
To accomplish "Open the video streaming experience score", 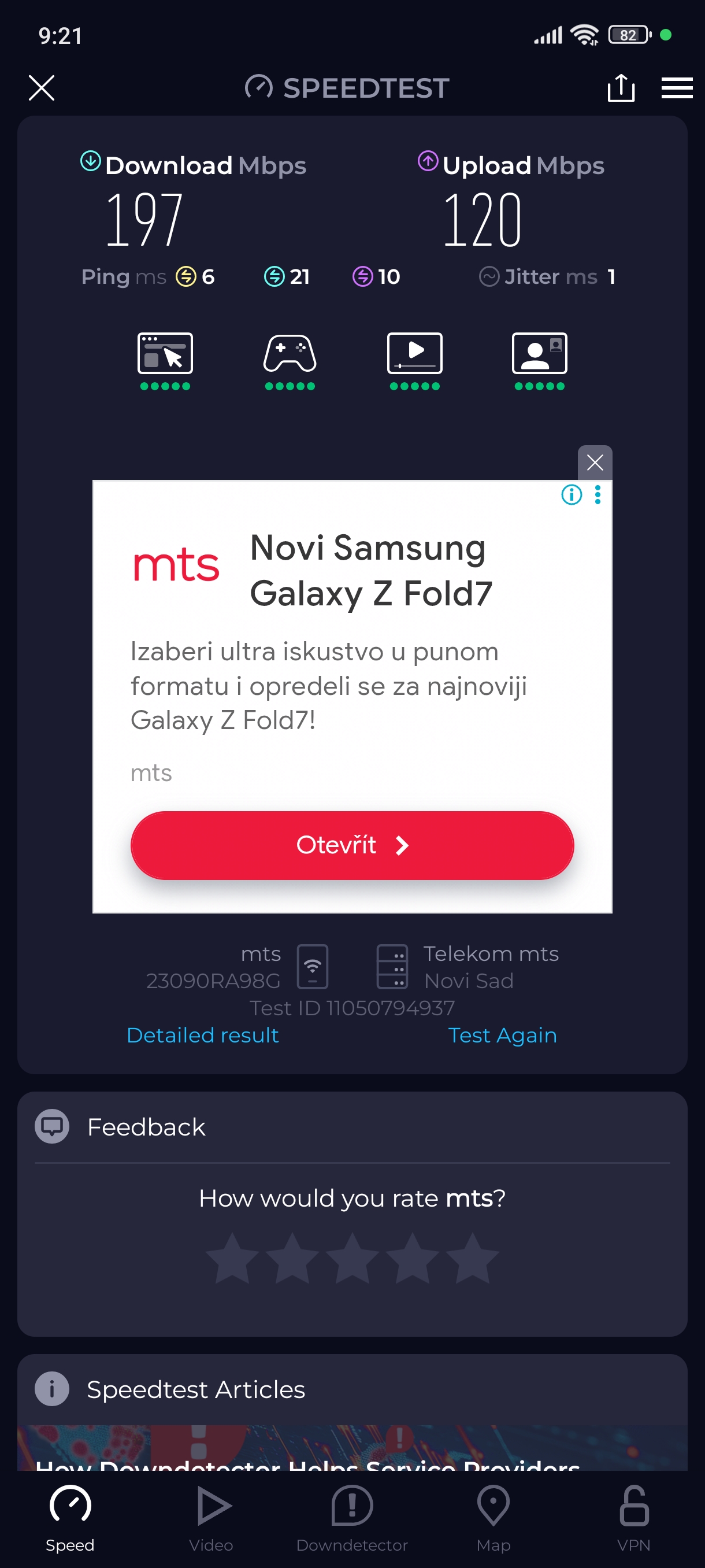I will coord(414,360).
